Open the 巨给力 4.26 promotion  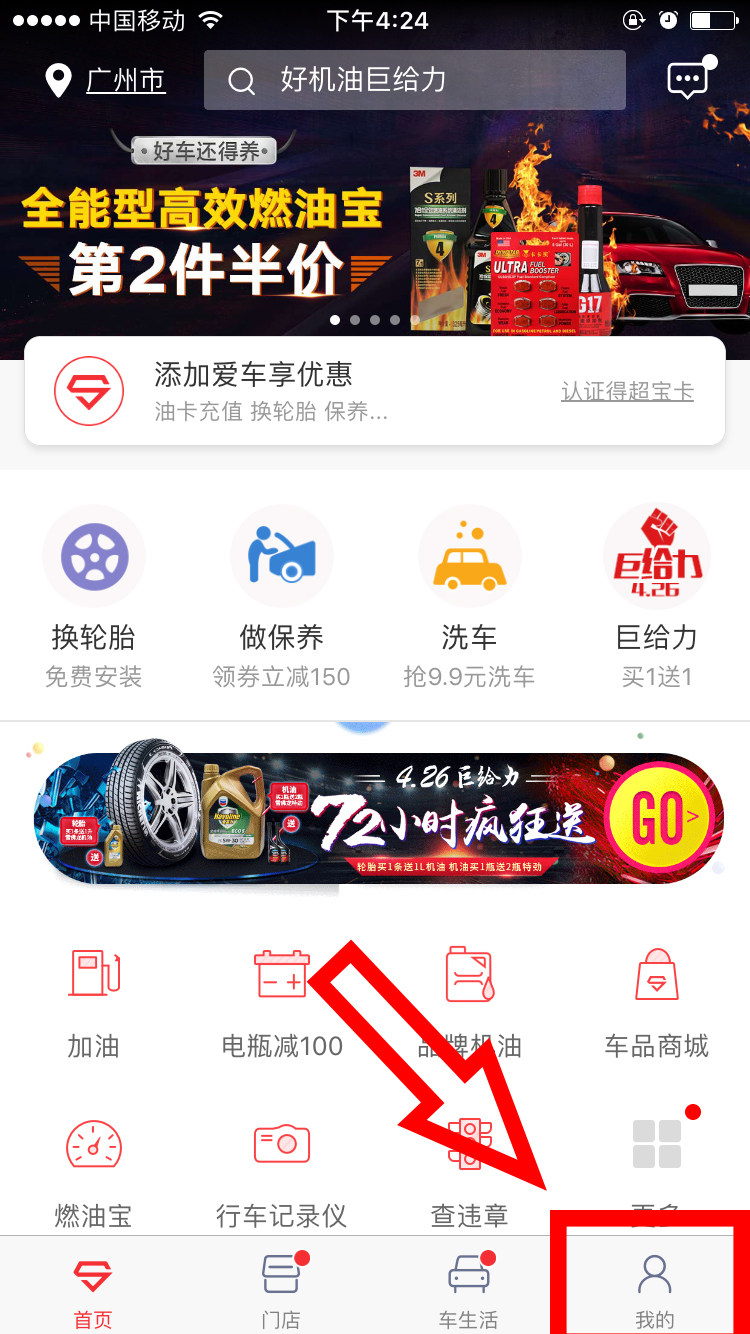(656, 597)
